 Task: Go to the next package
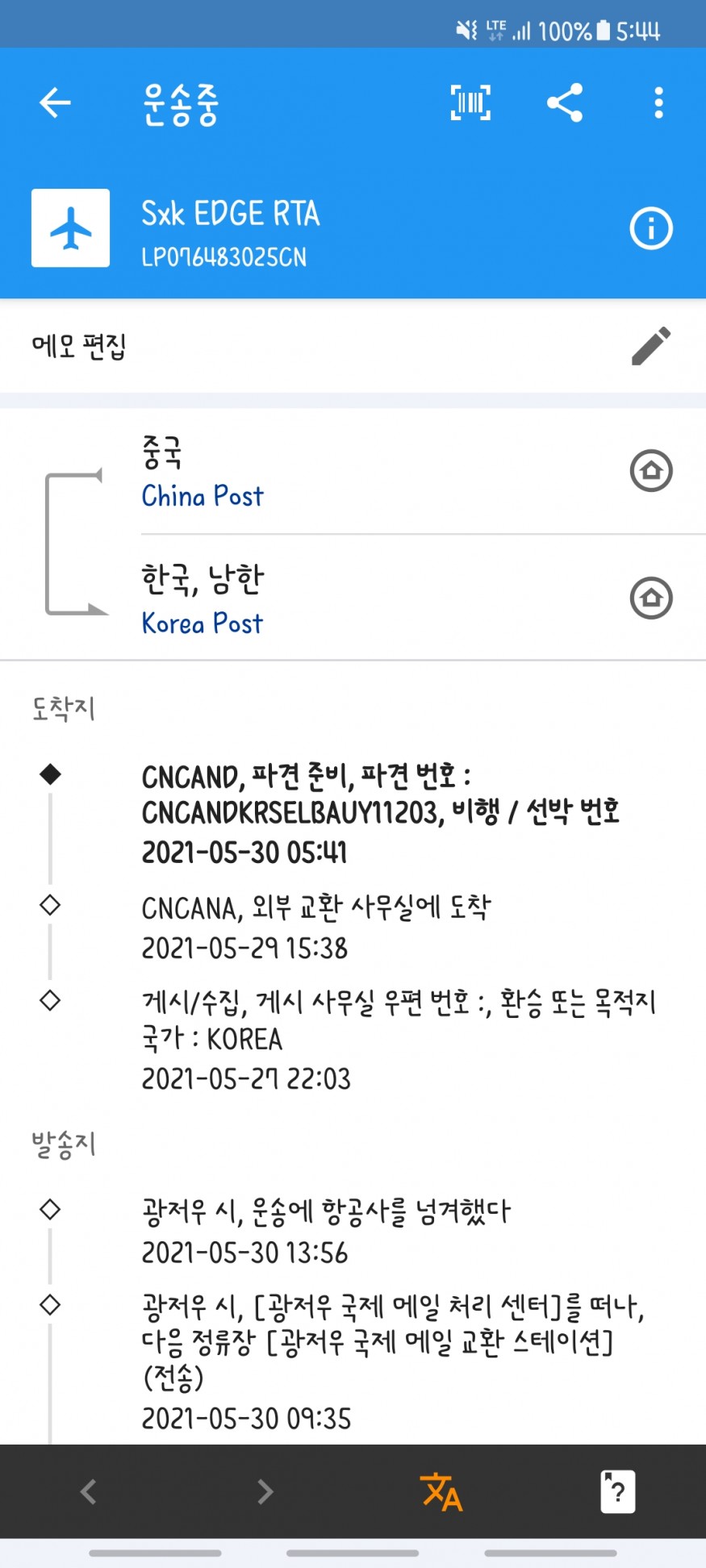pos(265,1491)
